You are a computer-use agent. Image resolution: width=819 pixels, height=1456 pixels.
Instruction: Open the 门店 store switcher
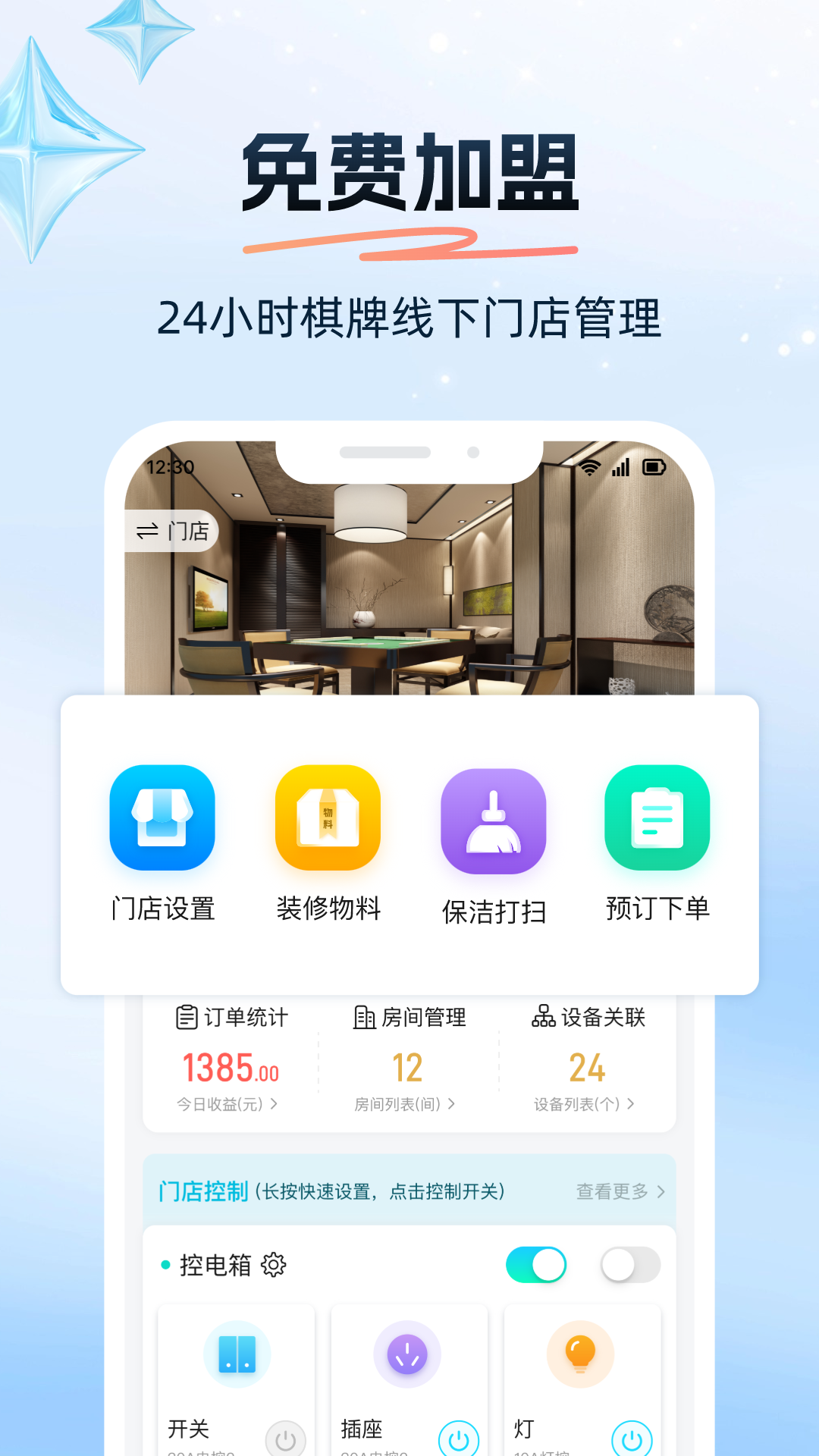pos(173,530)
